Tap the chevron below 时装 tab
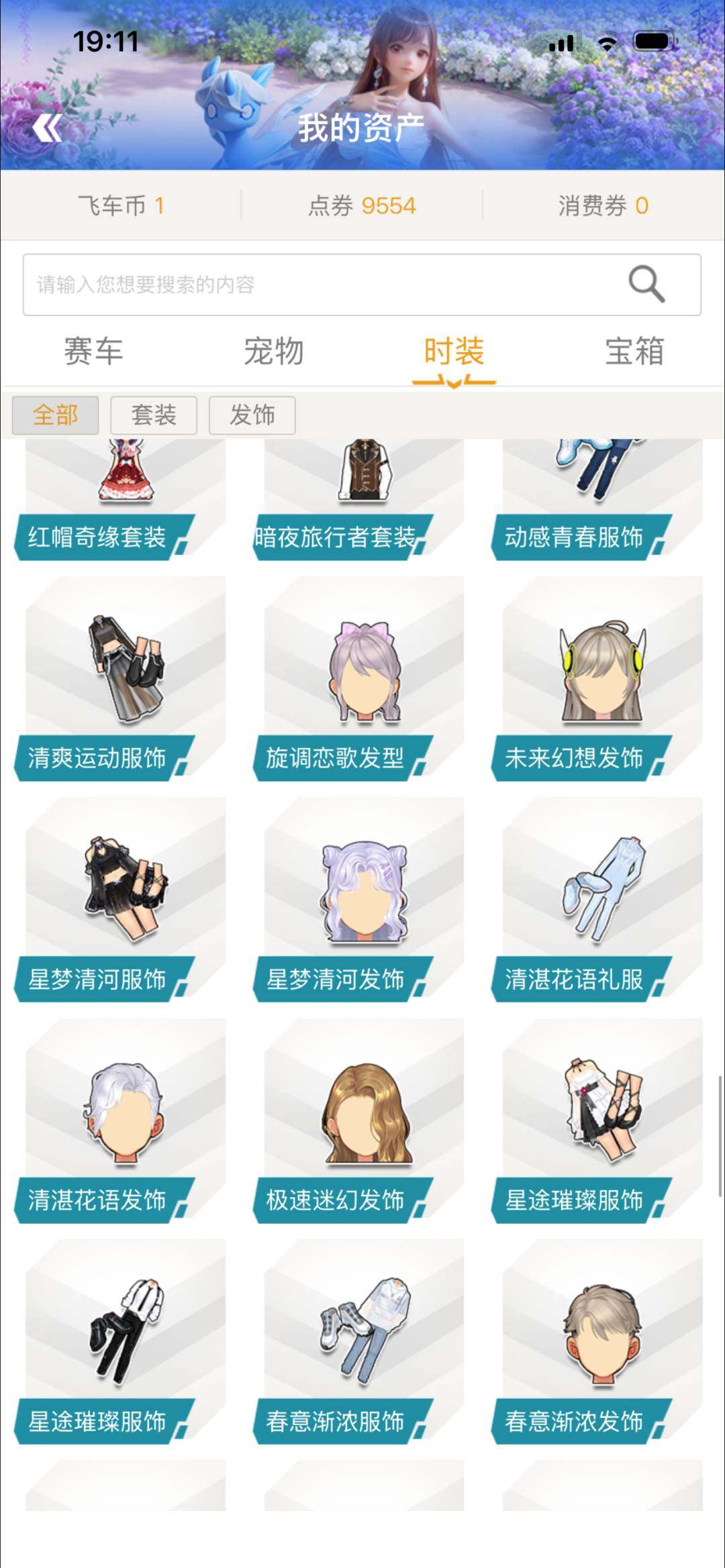This screenshot has width=725, height=1568. 453,382
